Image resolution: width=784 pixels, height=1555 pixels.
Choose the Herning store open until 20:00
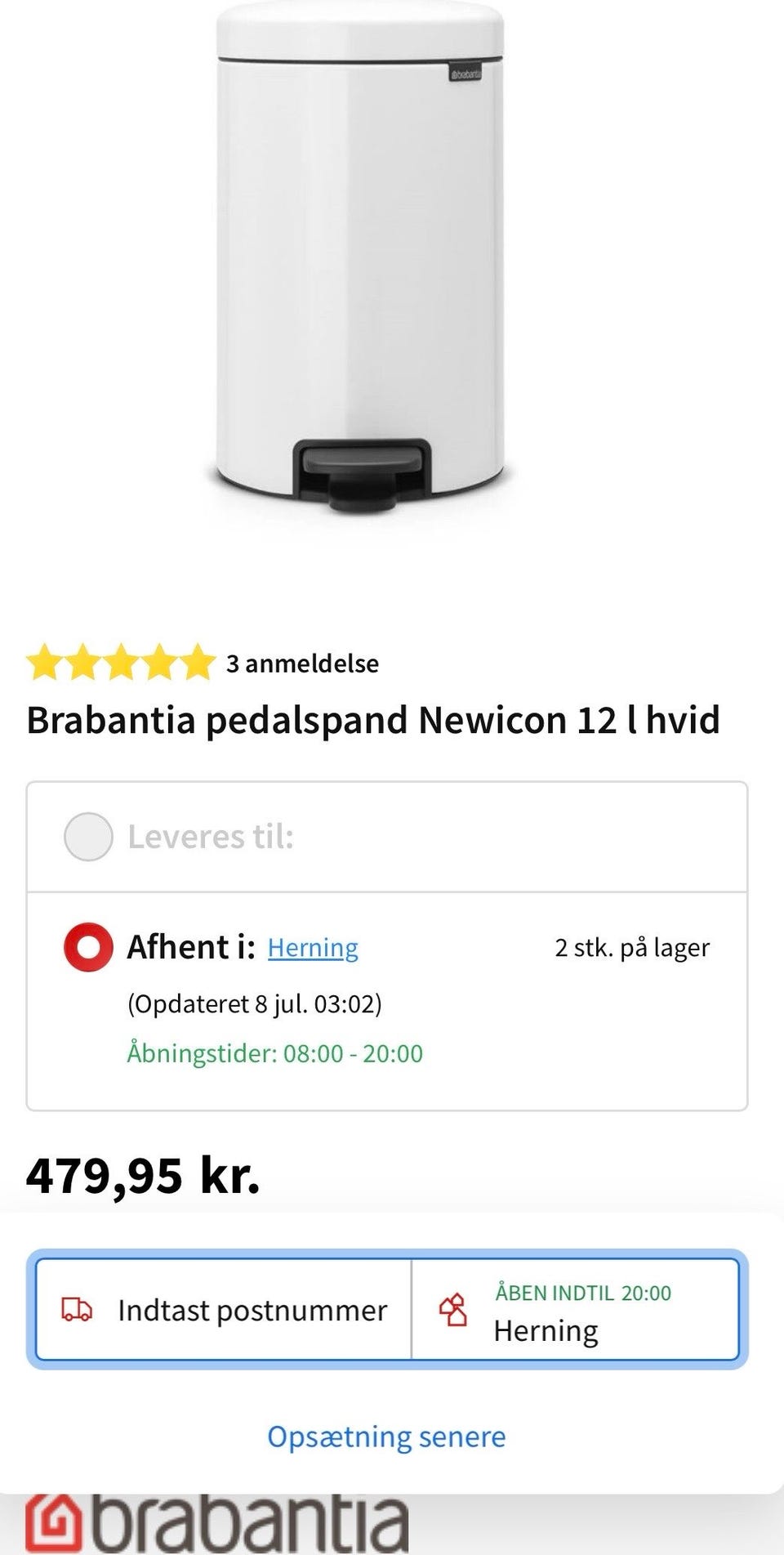point(576,1310)
